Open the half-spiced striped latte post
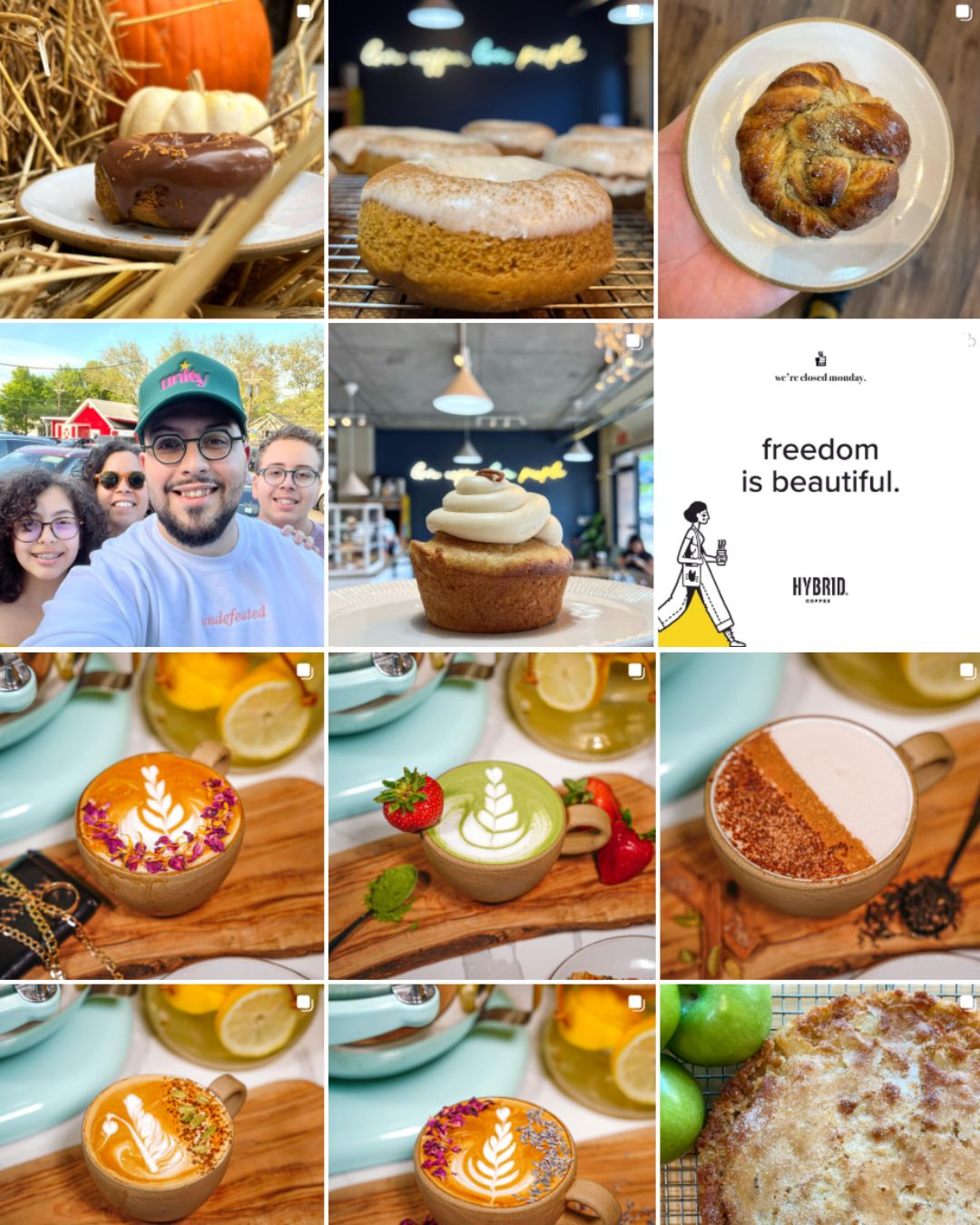The width and height of the screenshot is (980, 1225). (x=819, y=815)
